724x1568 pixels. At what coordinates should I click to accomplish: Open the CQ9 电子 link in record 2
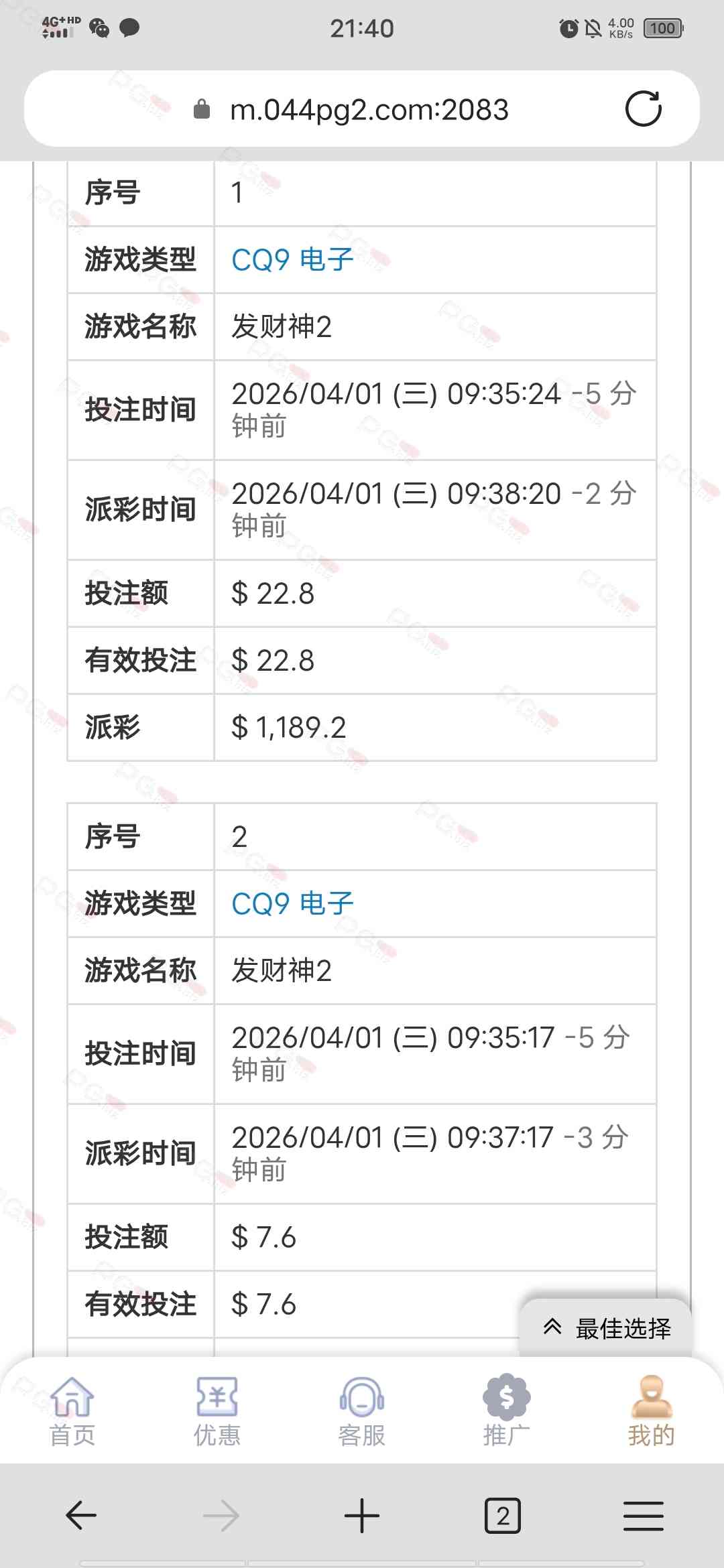292,904
